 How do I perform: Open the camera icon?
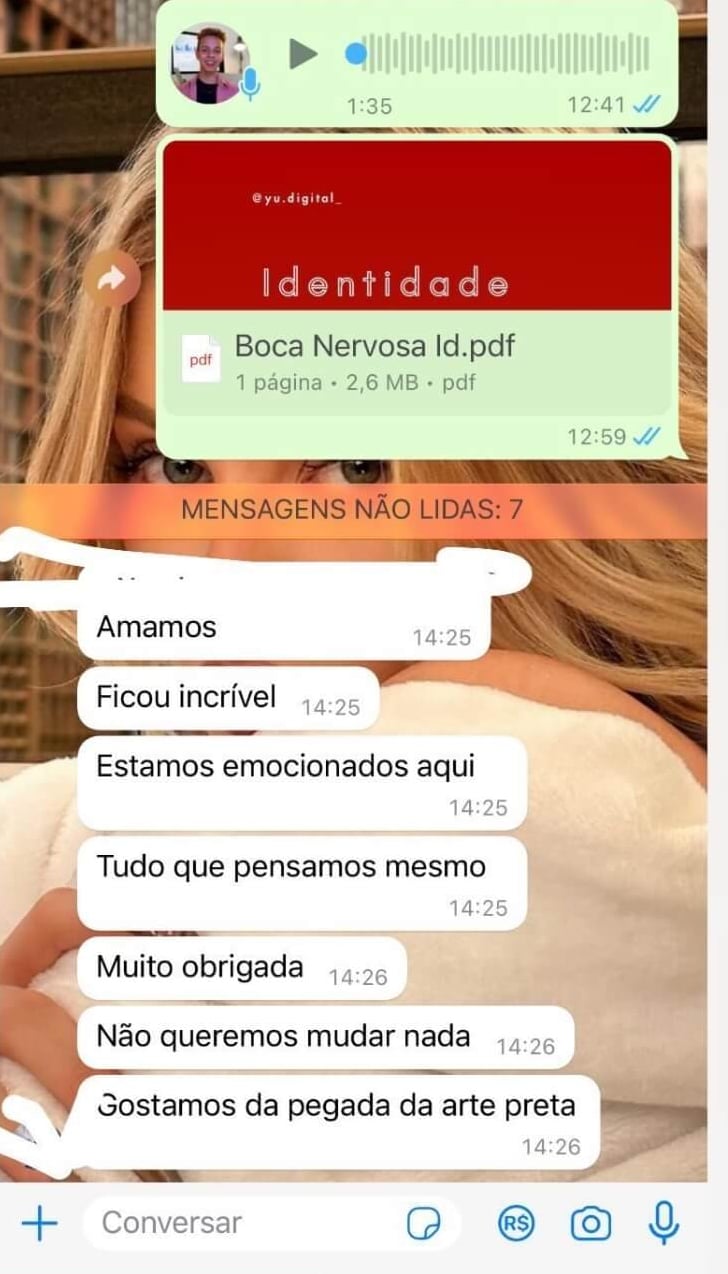pyautogui.click(x=590, y=1223)
